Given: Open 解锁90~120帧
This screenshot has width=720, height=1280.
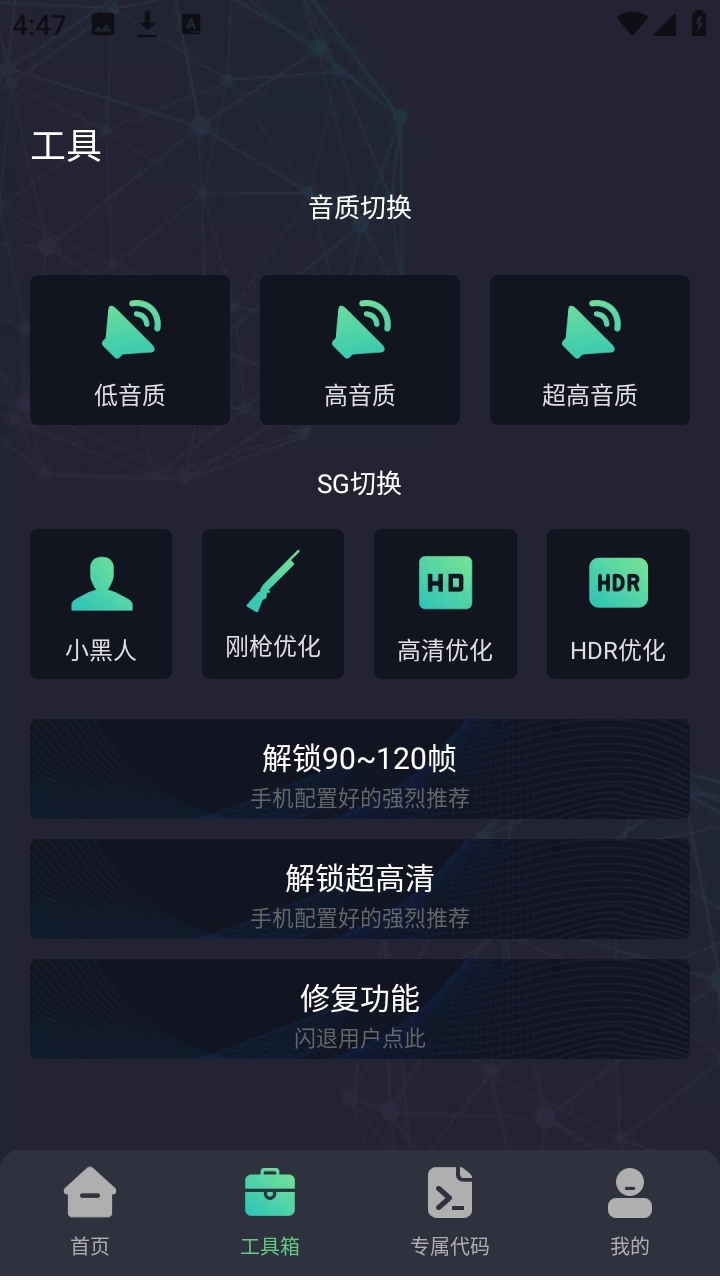Looking at the screenshot, I should click(360, 770).
